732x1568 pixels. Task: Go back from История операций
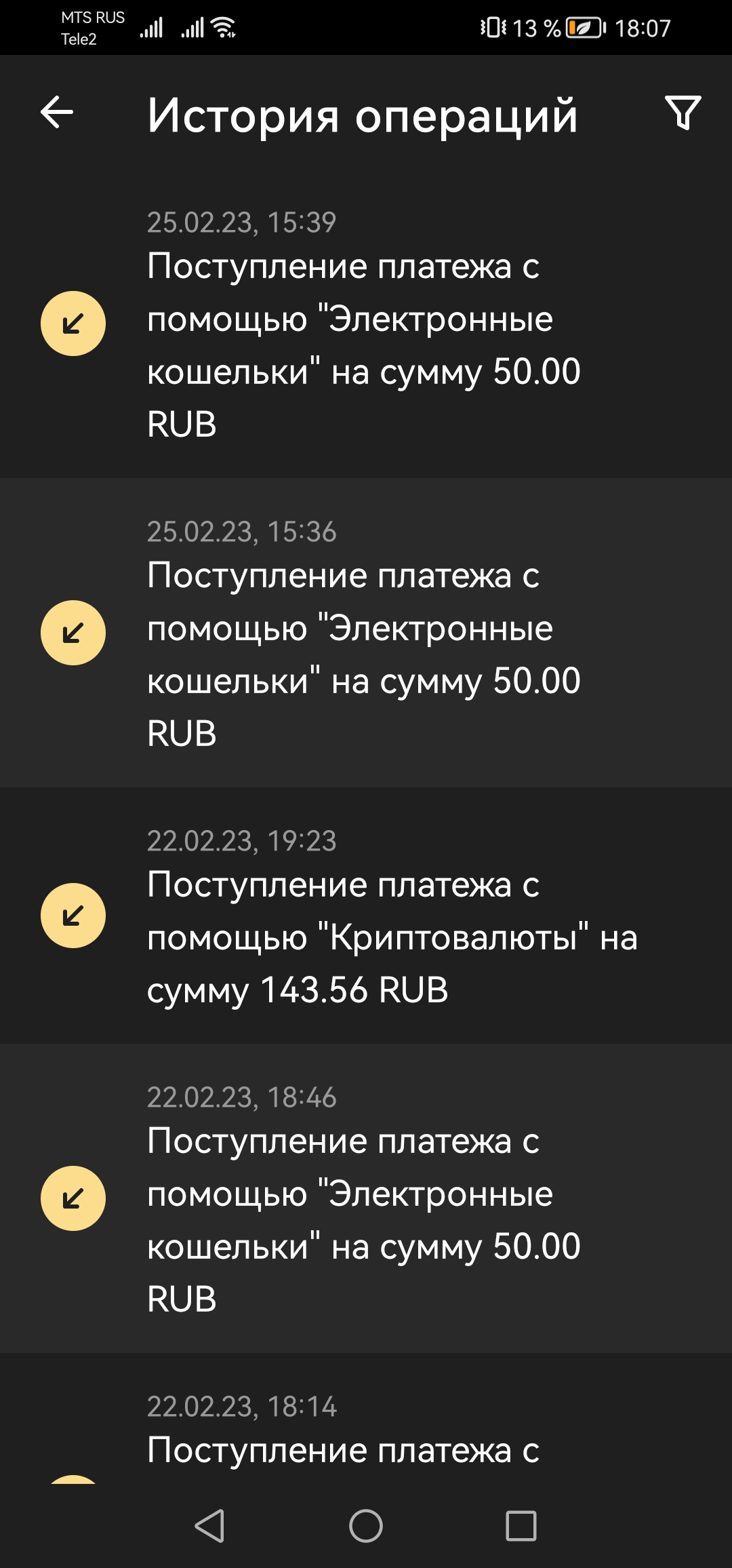click(x=57, y=113)
